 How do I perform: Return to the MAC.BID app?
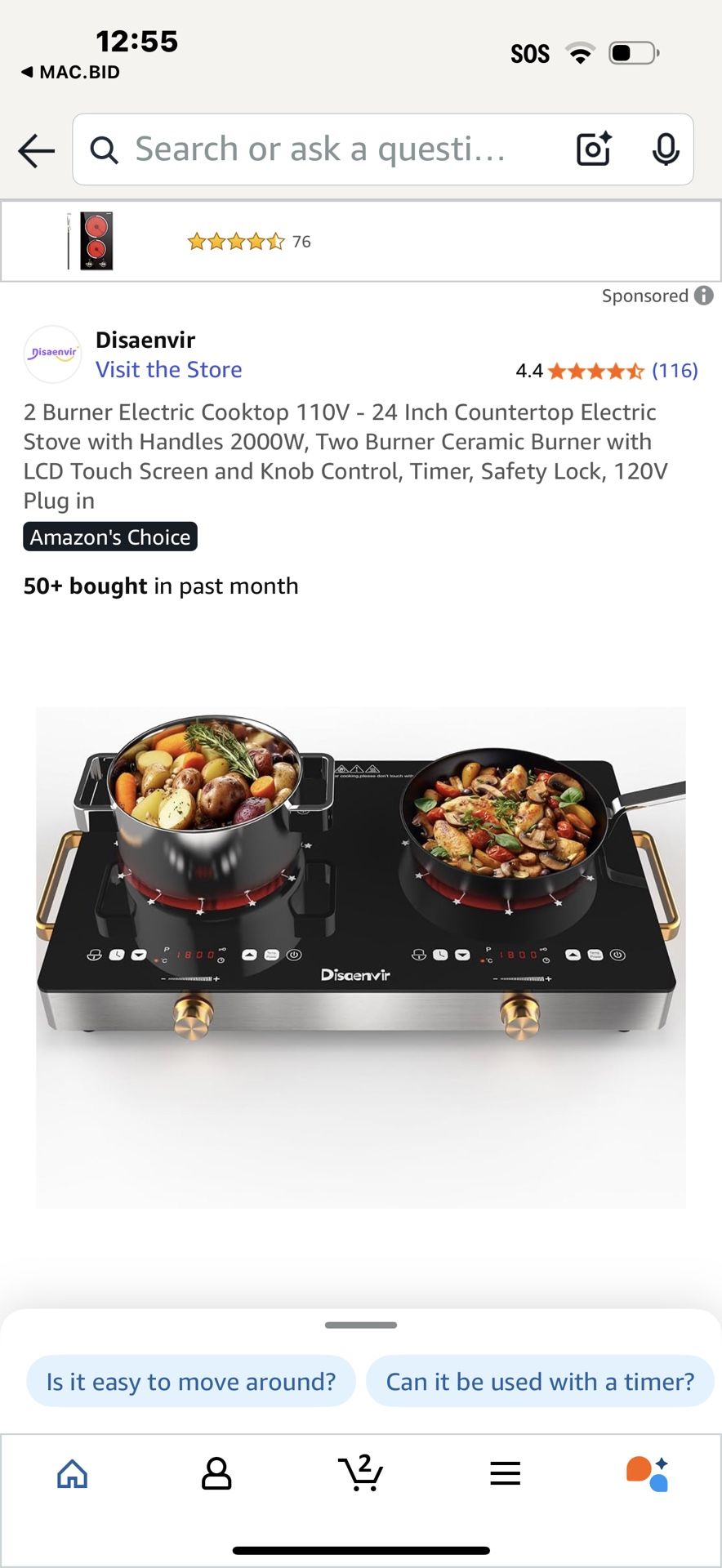[x=70, y=72]
